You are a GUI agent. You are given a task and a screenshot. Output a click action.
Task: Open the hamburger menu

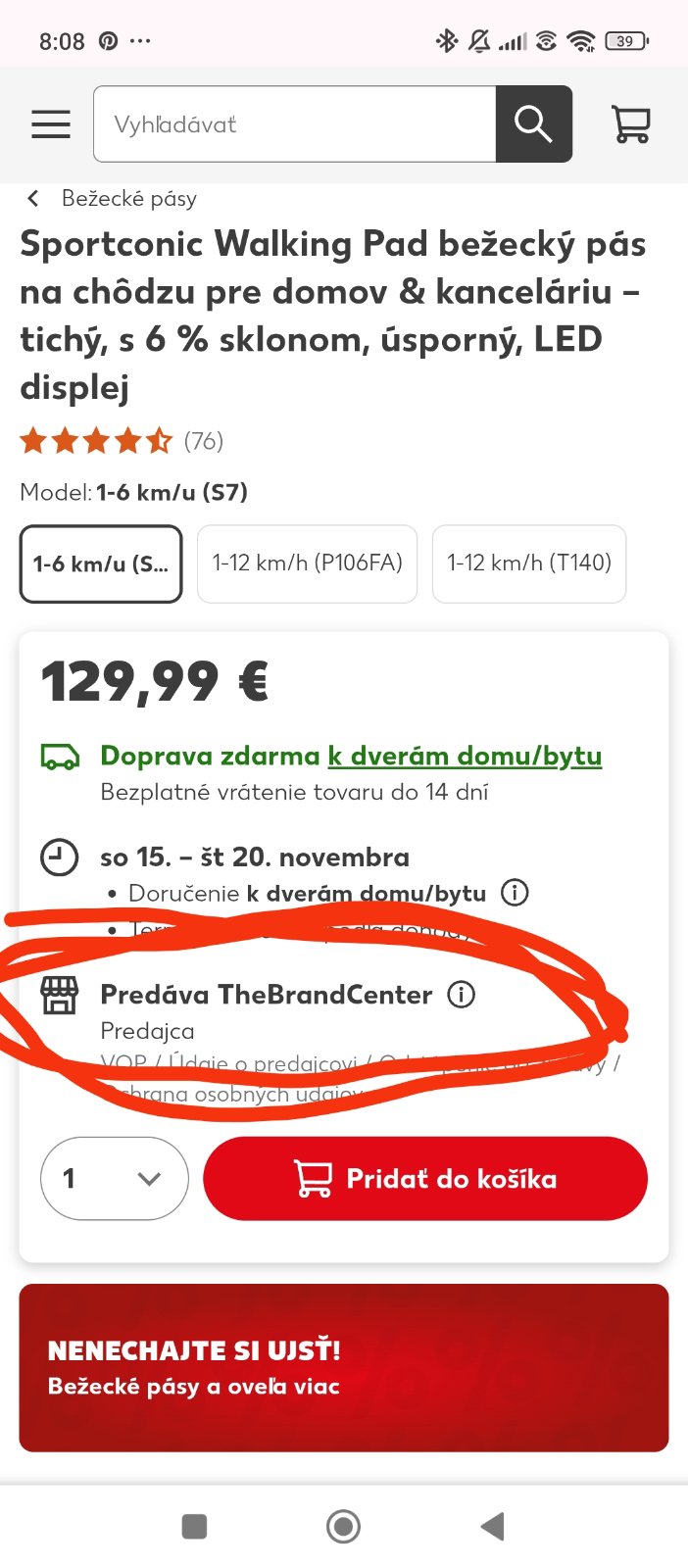point(51,124)
